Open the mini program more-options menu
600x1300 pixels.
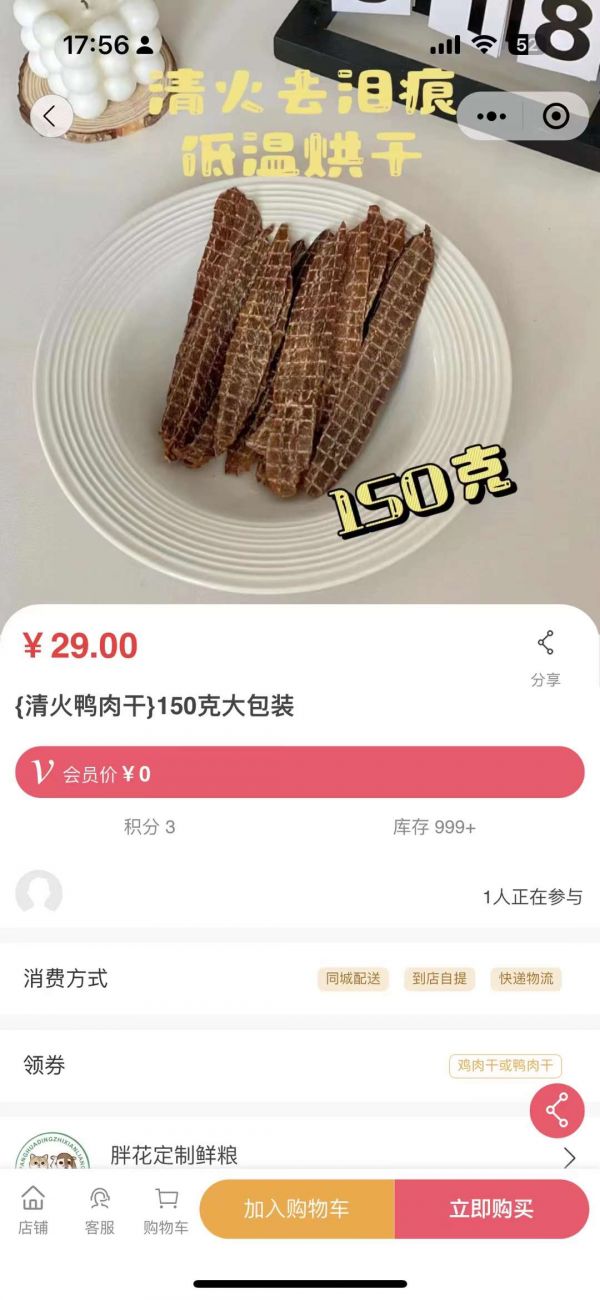[x=491, y=116]
